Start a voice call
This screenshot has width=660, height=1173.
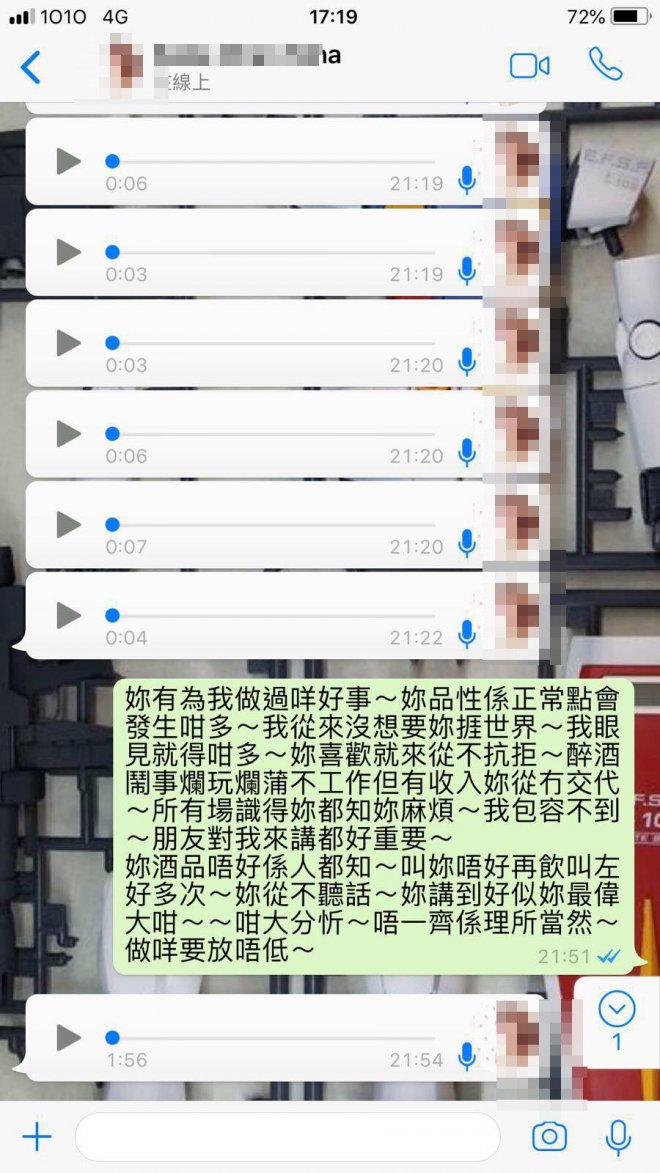(605, 65)
